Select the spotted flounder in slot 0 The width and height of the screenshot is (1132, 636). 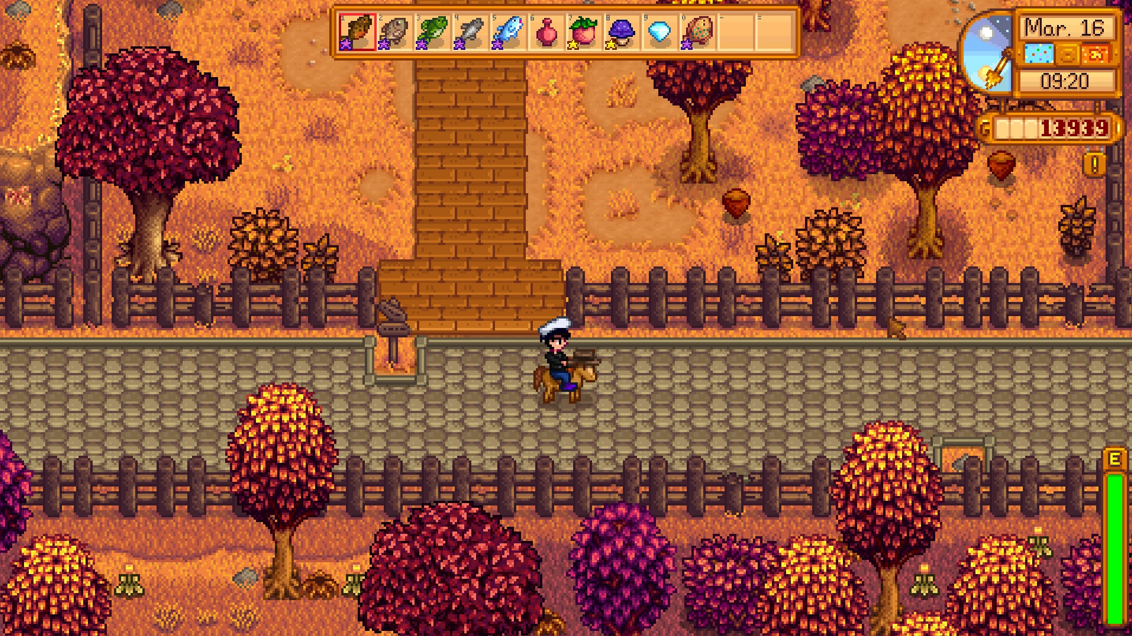pyautogui.click(x=697, y=32)
